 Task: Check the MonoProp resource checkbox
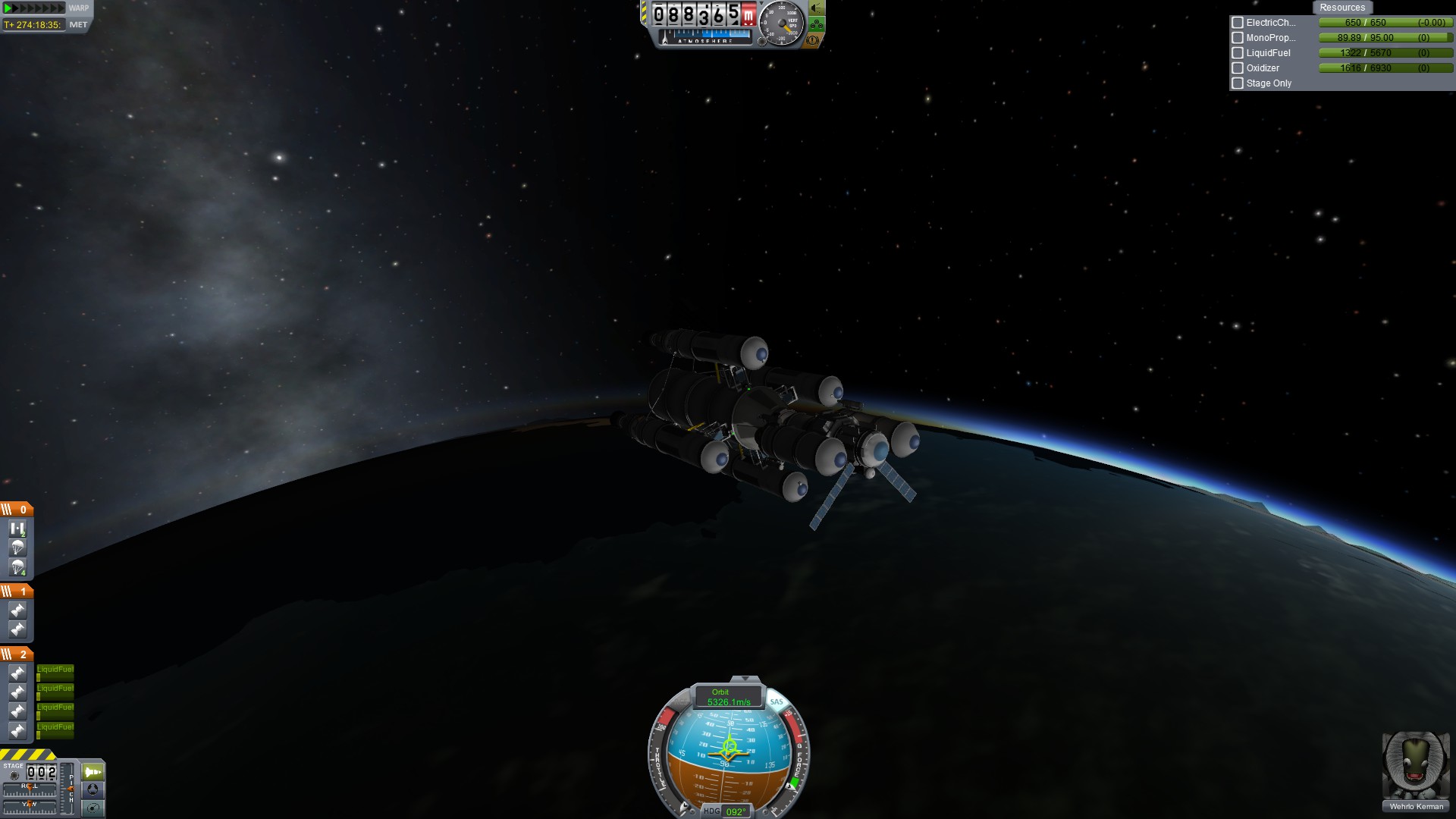[x=1238, y=38]
